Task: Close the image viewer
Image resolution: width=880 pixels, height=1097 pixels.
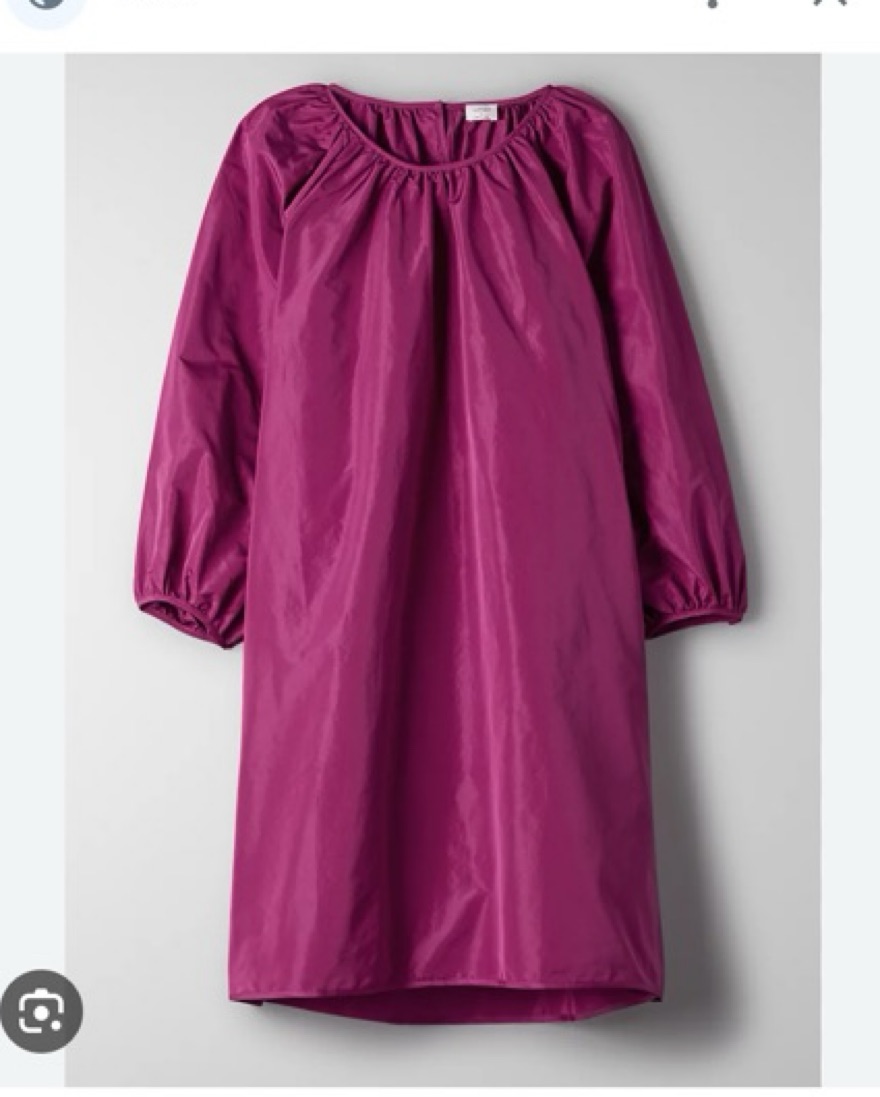Action: click(830, 4)
